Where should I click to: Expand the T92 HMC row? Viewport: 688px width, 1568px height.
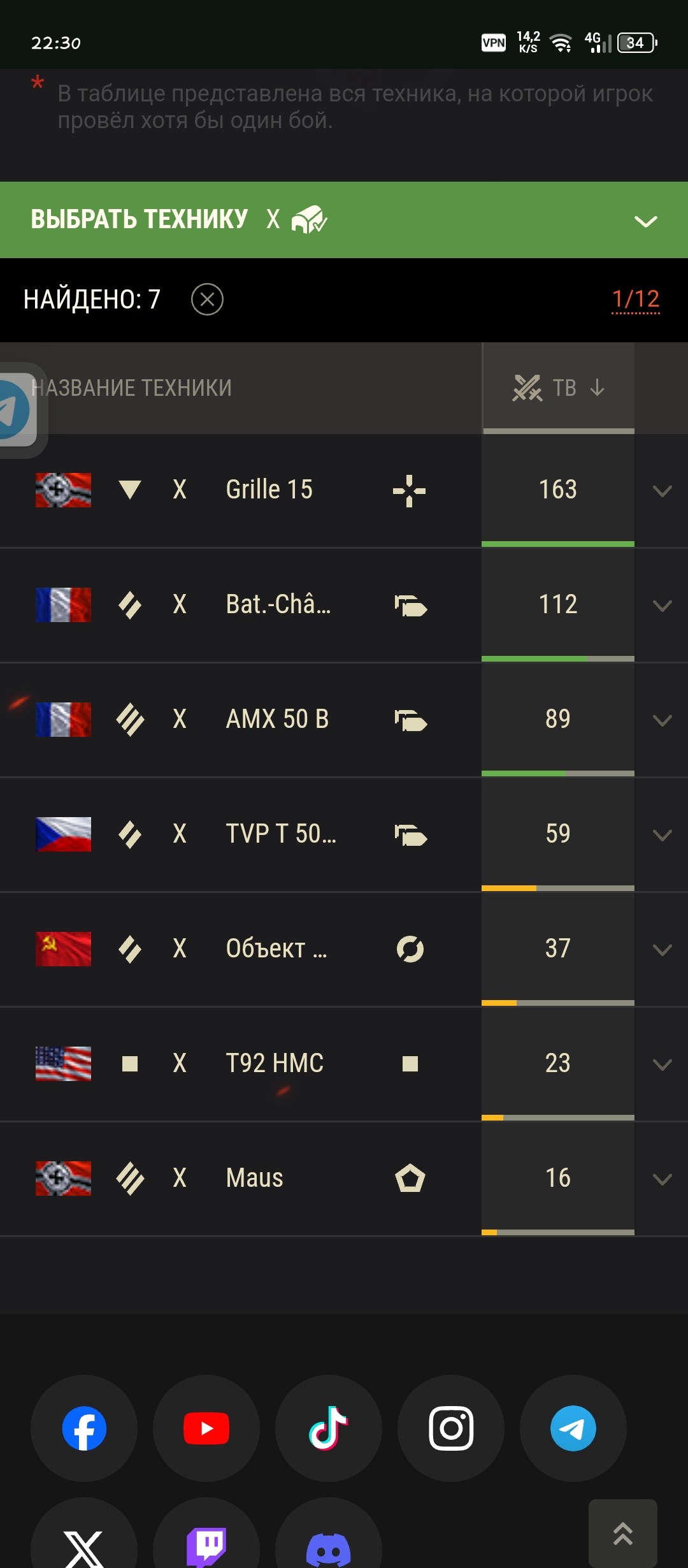663,1064
